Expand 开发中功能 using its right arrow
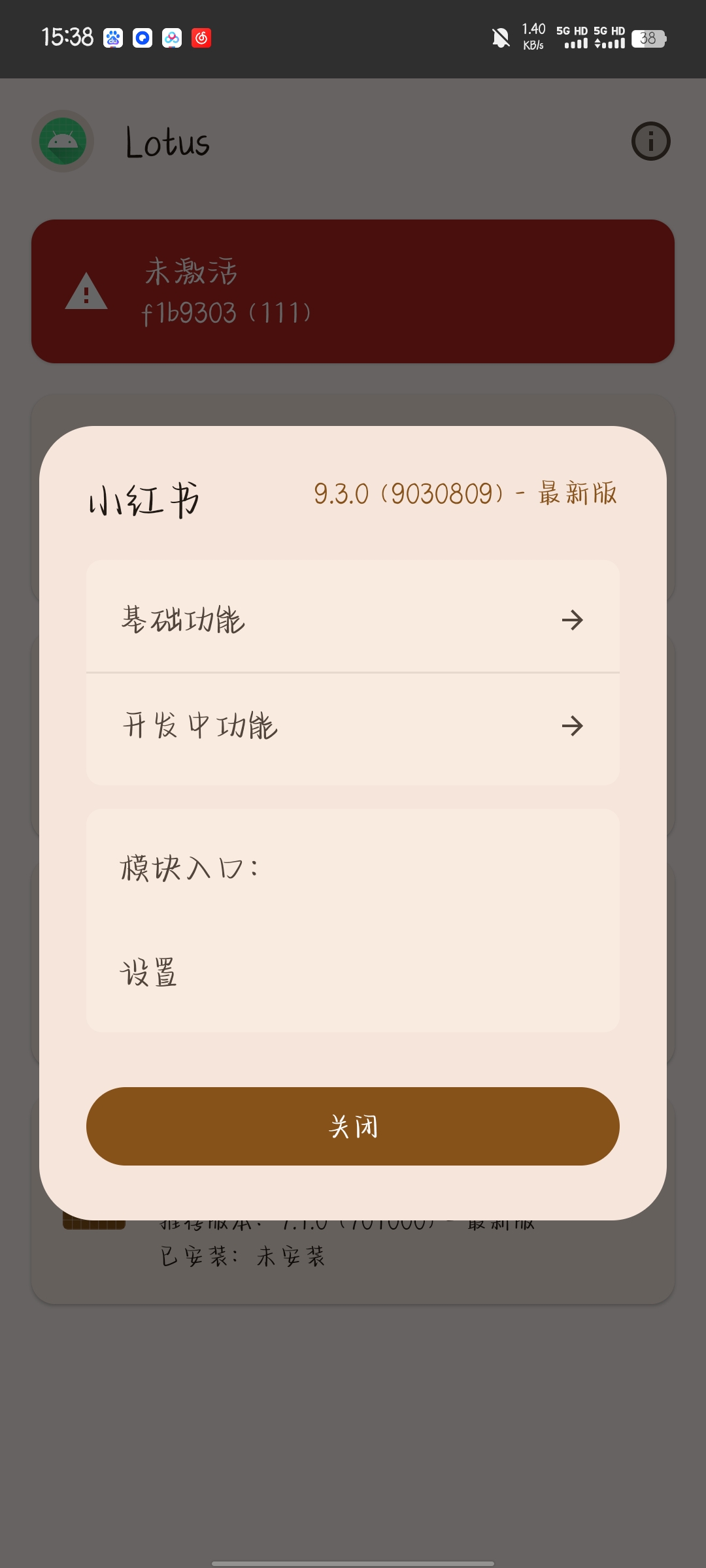Image resolution: width=706 pixels, height=1568 pixels. coord(573,727)
